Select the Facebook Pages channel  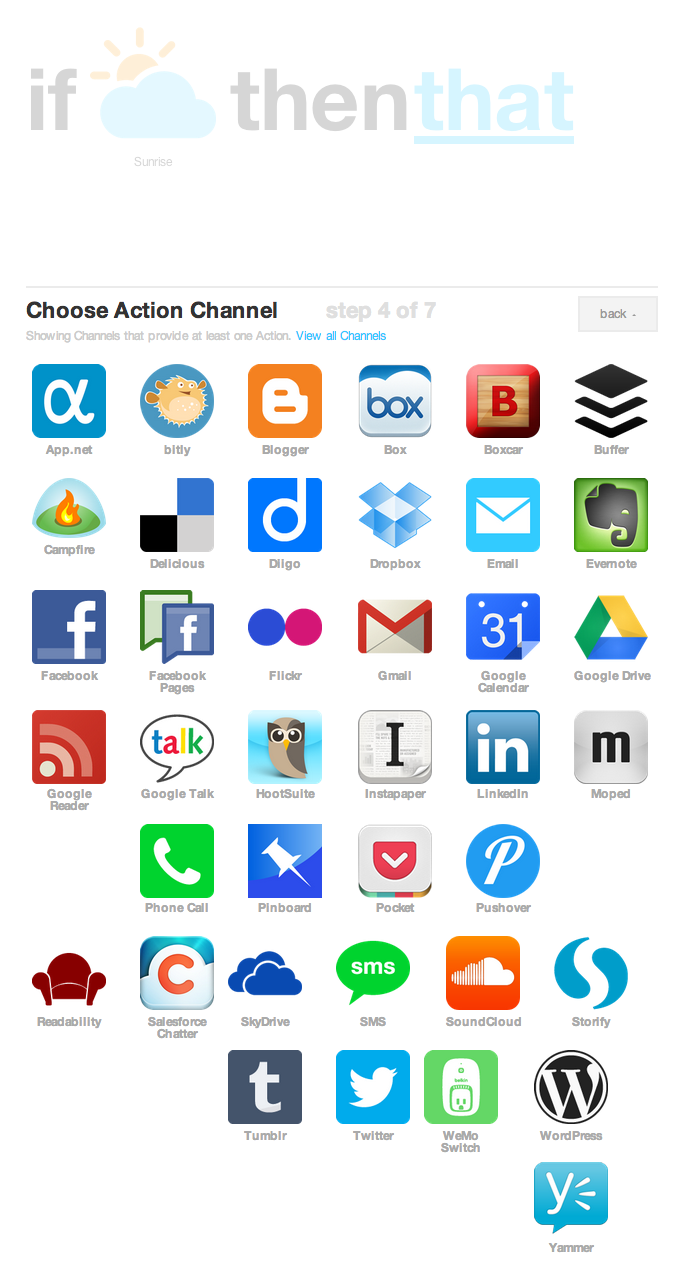click(177, 628)
